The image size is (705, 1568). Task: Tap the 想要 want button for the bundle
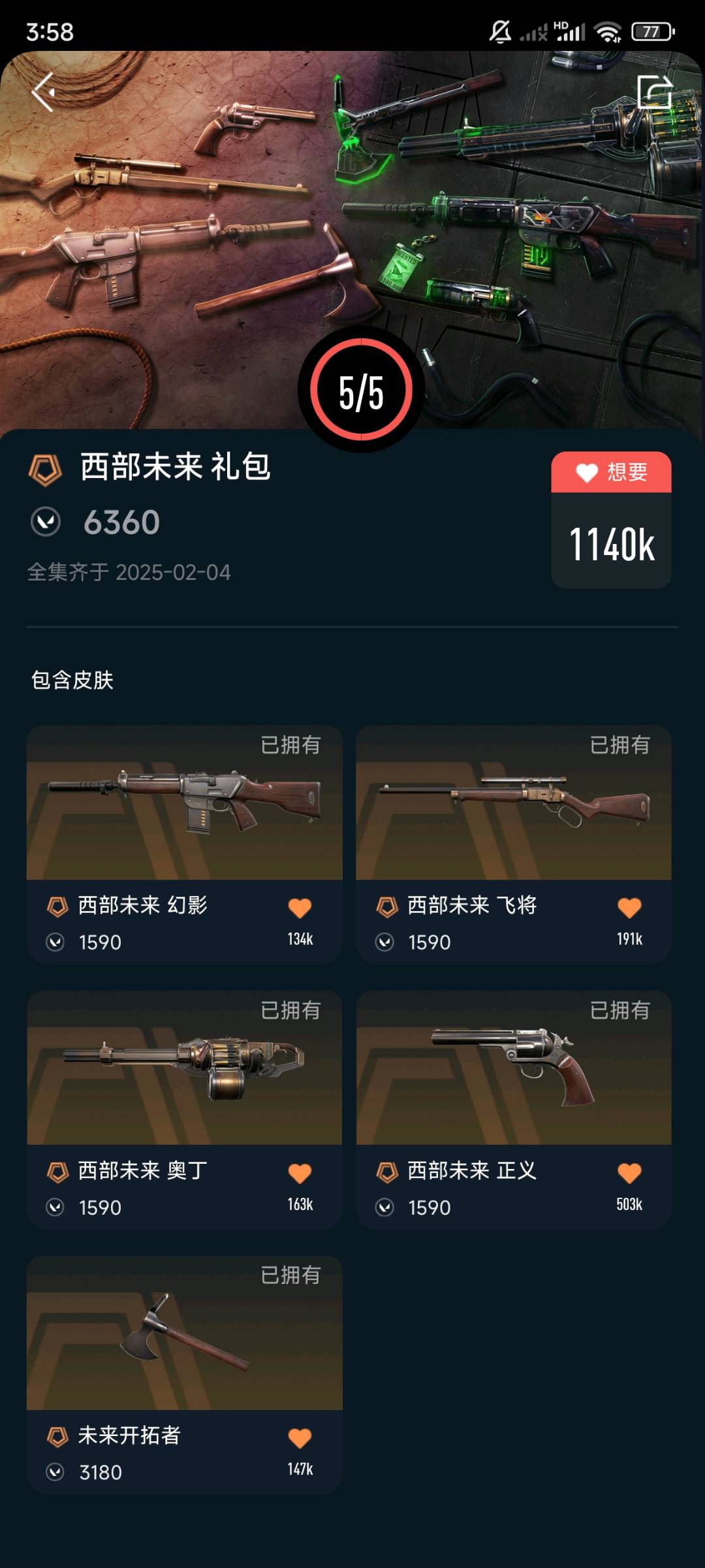(611, 472)
